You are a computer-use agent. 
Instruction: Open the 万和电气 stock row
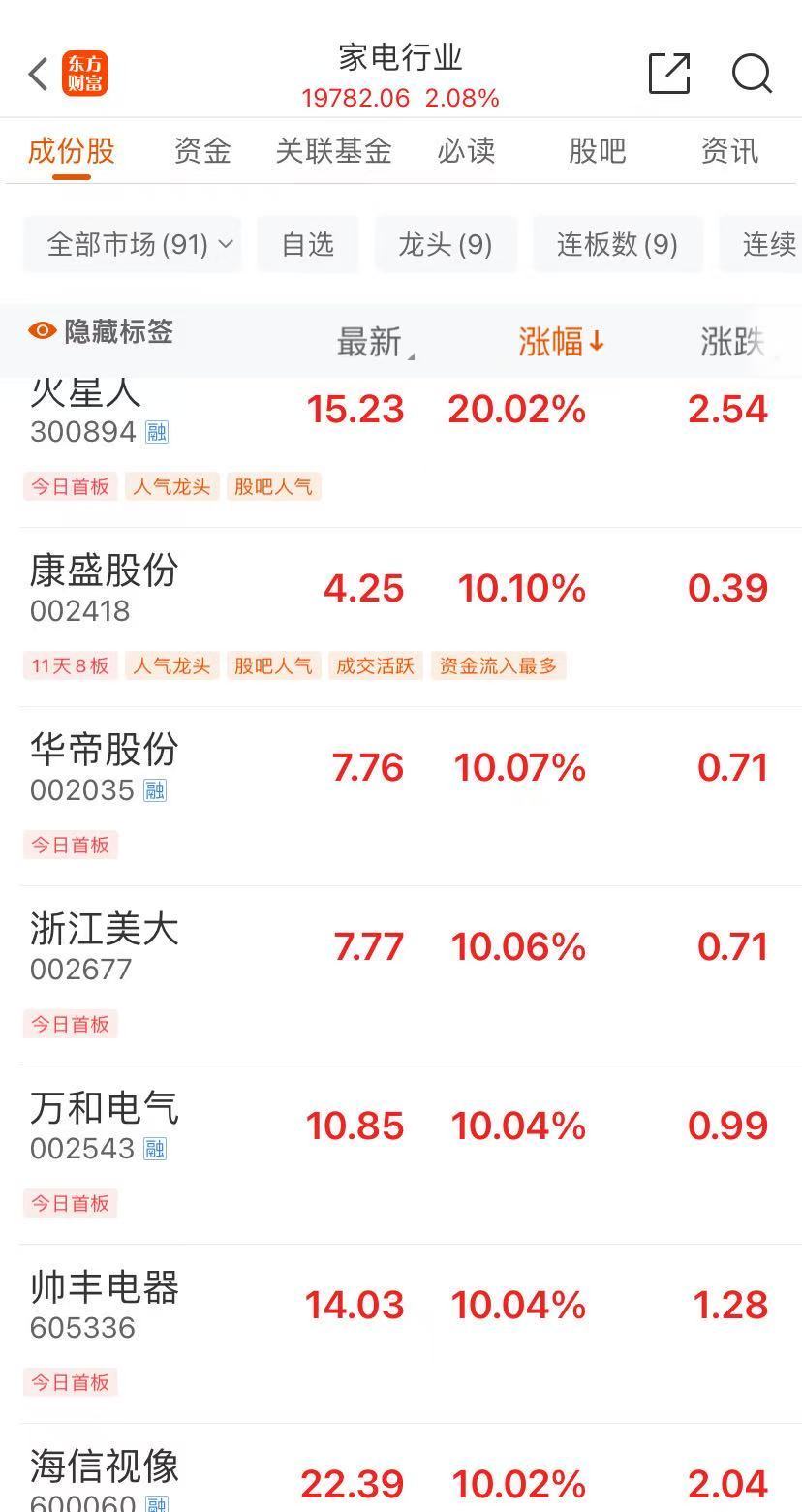401,1155
